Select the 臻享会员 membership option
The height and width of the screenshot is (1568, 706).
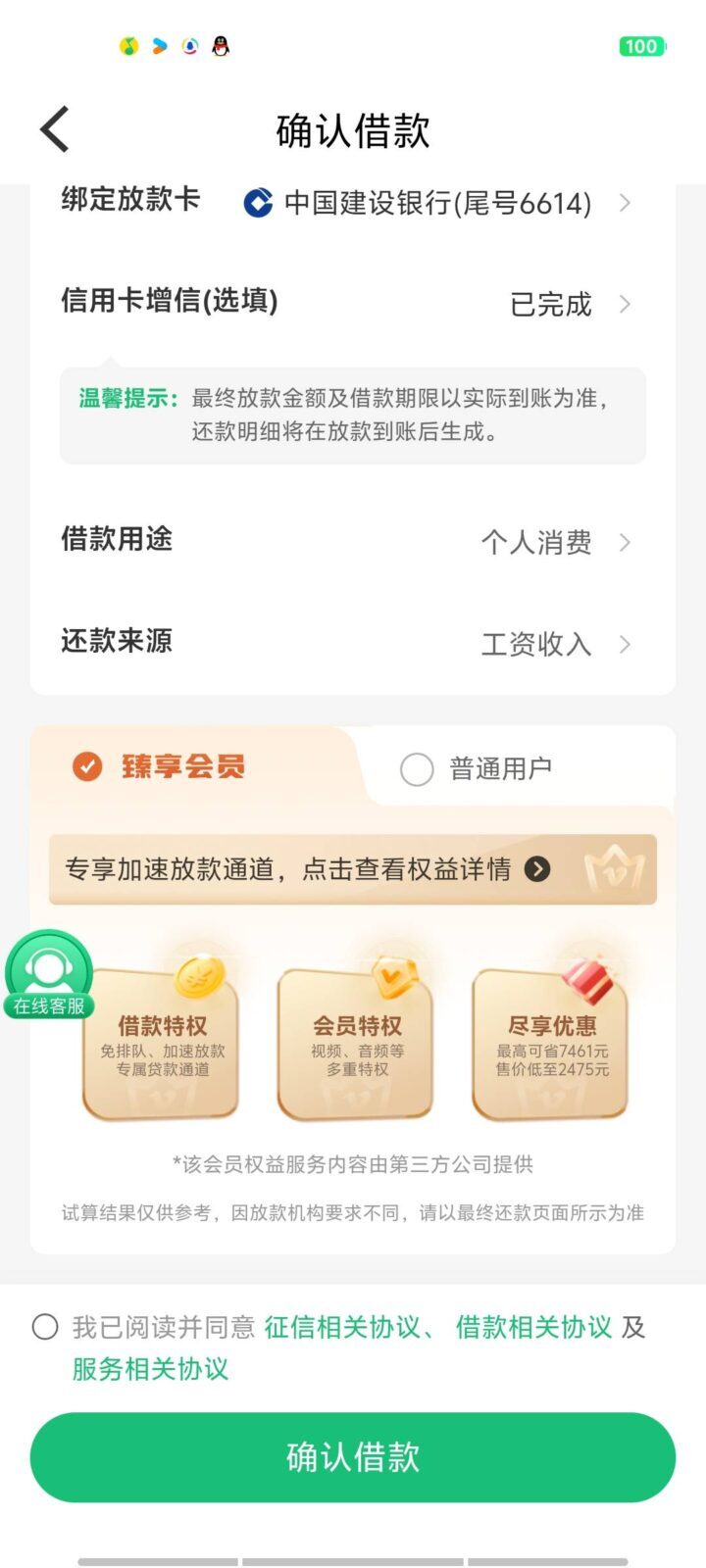88,767
